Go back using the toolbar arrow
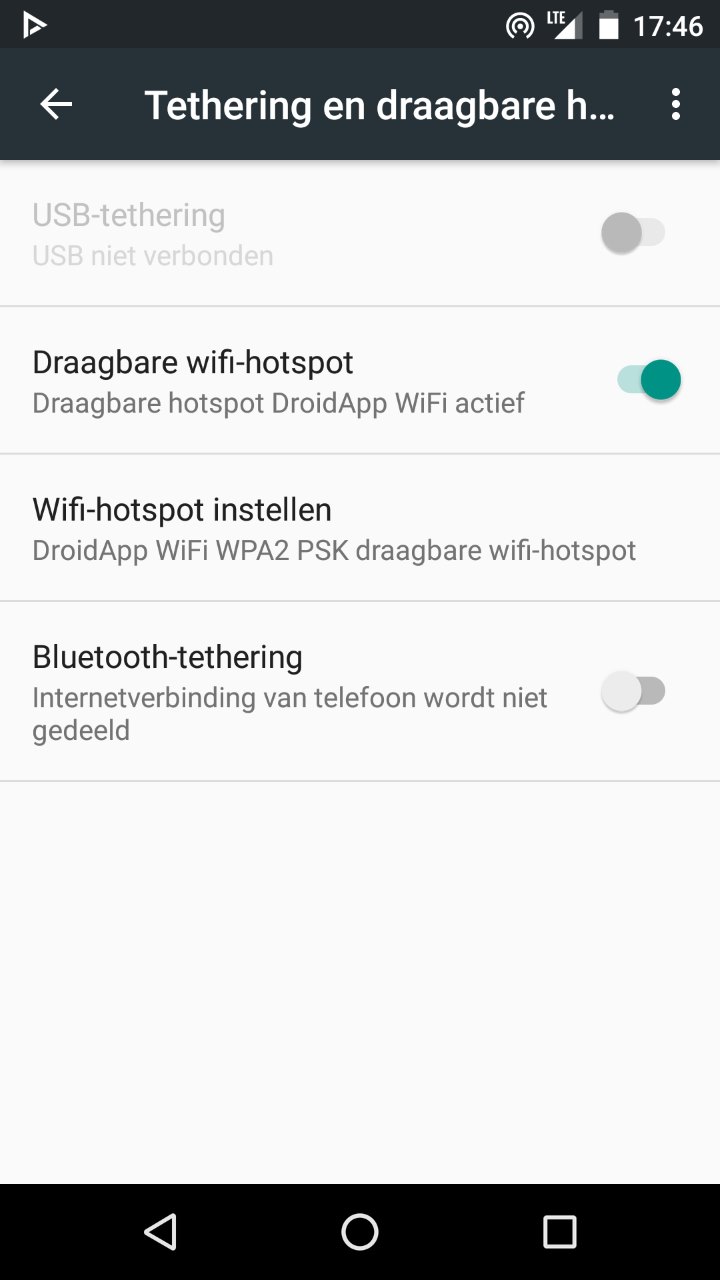Screen dimensions: 720x1280 tap(56, 104)
